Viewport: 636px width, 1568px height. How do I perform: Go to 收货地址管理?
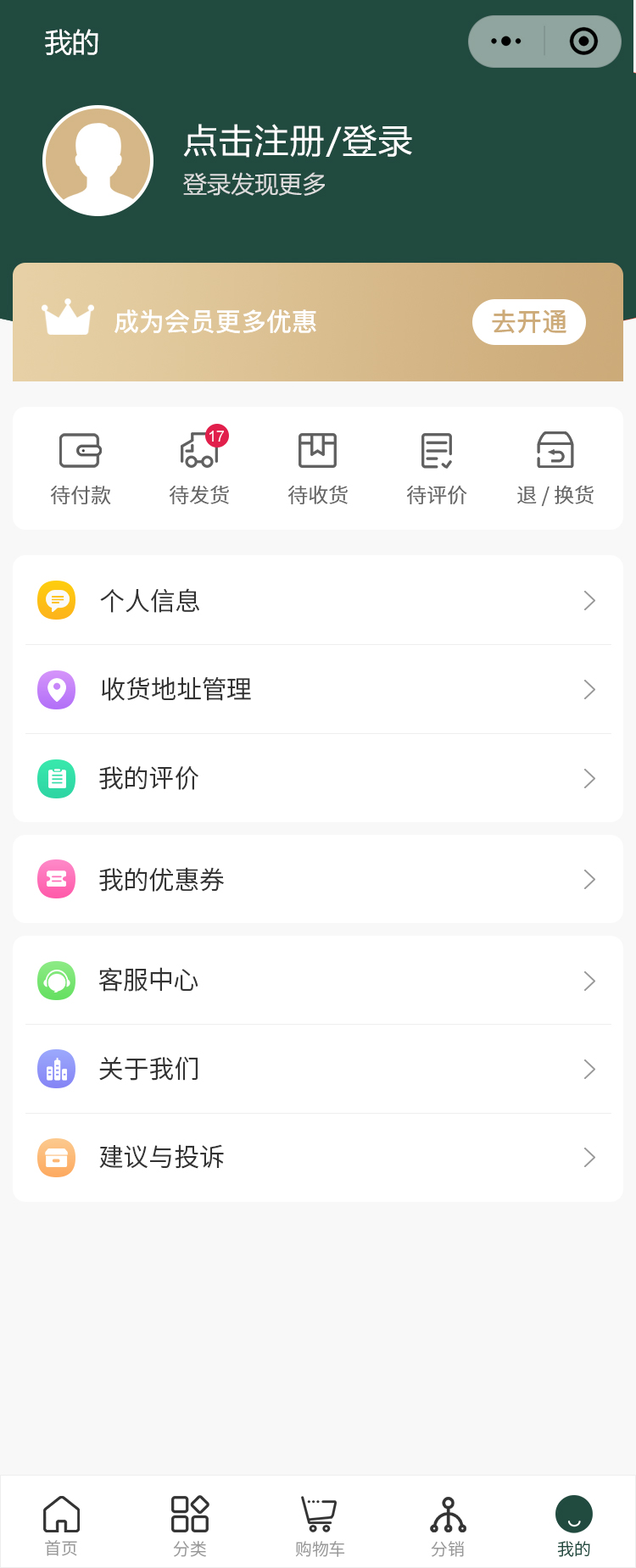[318, 689]
